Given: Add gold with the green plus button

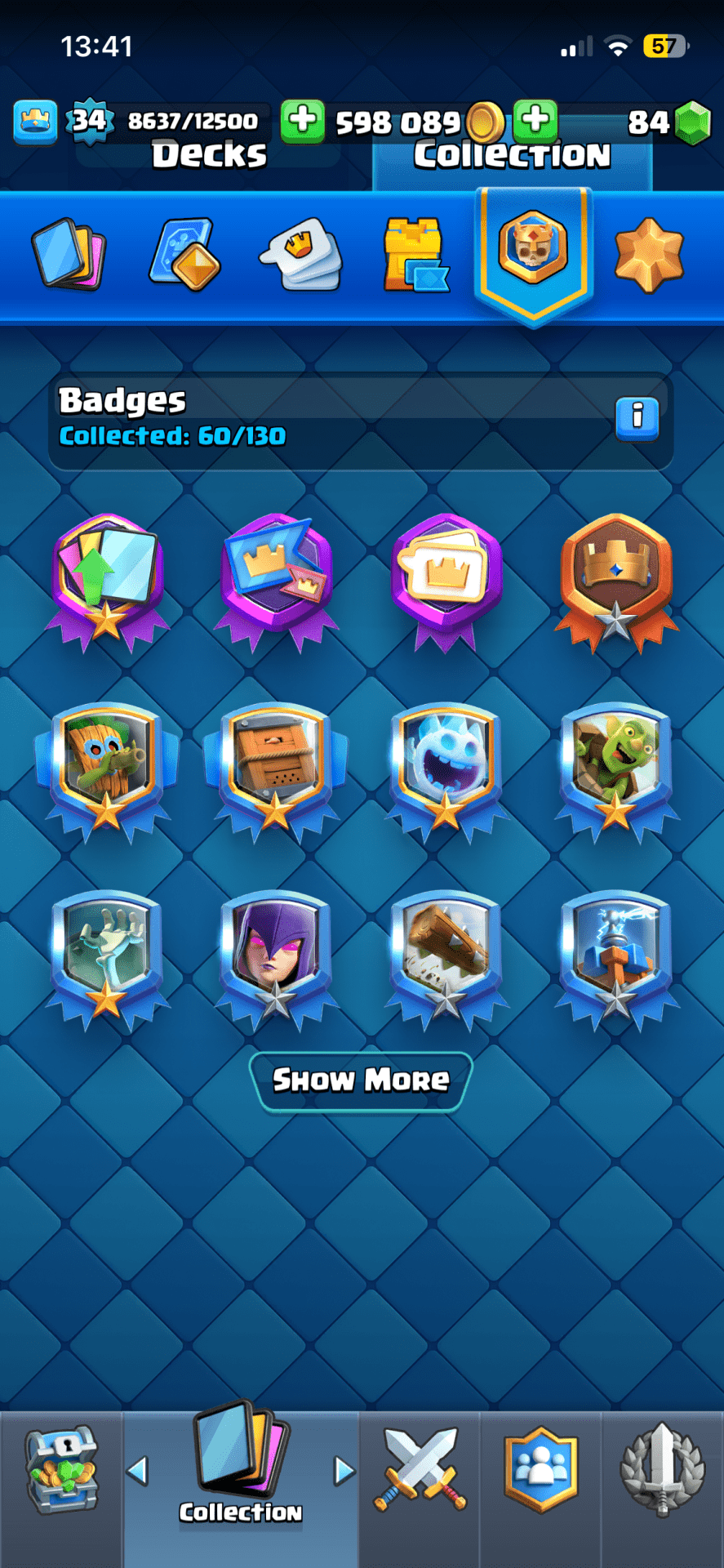Looking at the screenshot, I should pos(303,121).
